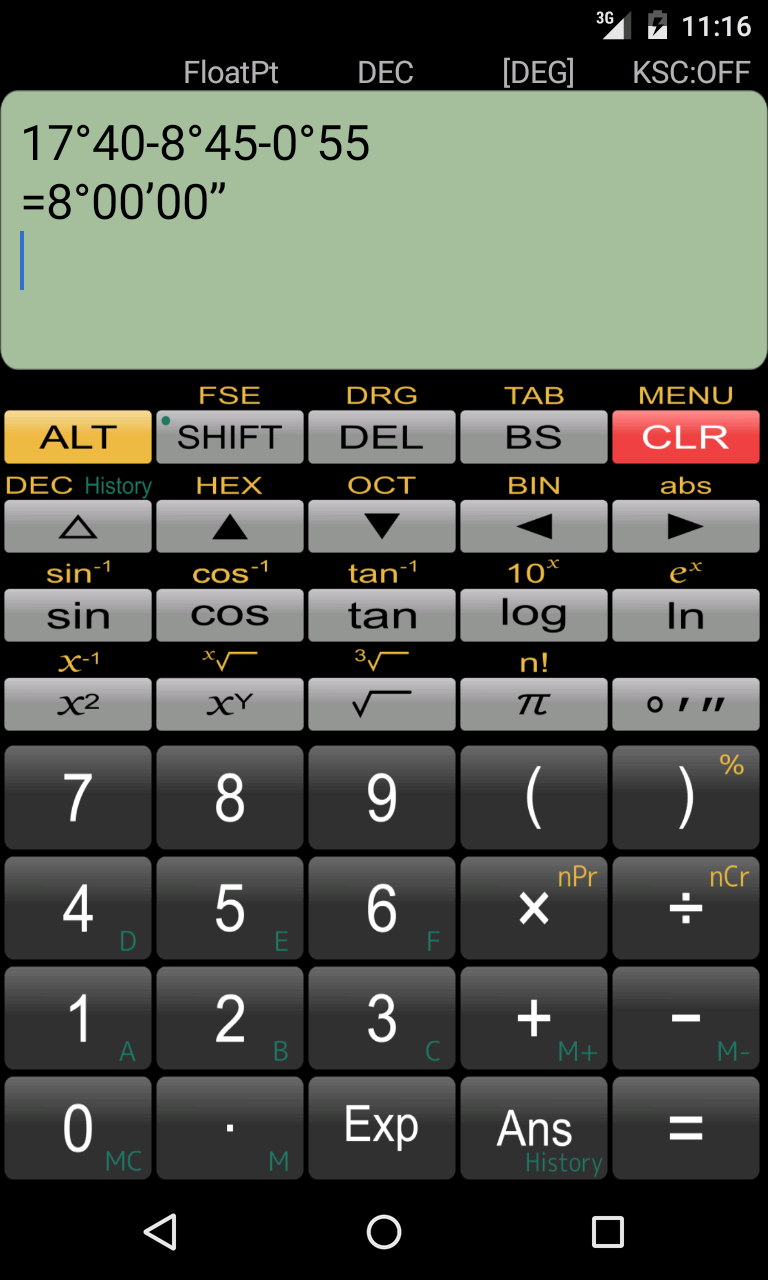
Task: Enter the digit 7
Action: click(x=78, y=797)
